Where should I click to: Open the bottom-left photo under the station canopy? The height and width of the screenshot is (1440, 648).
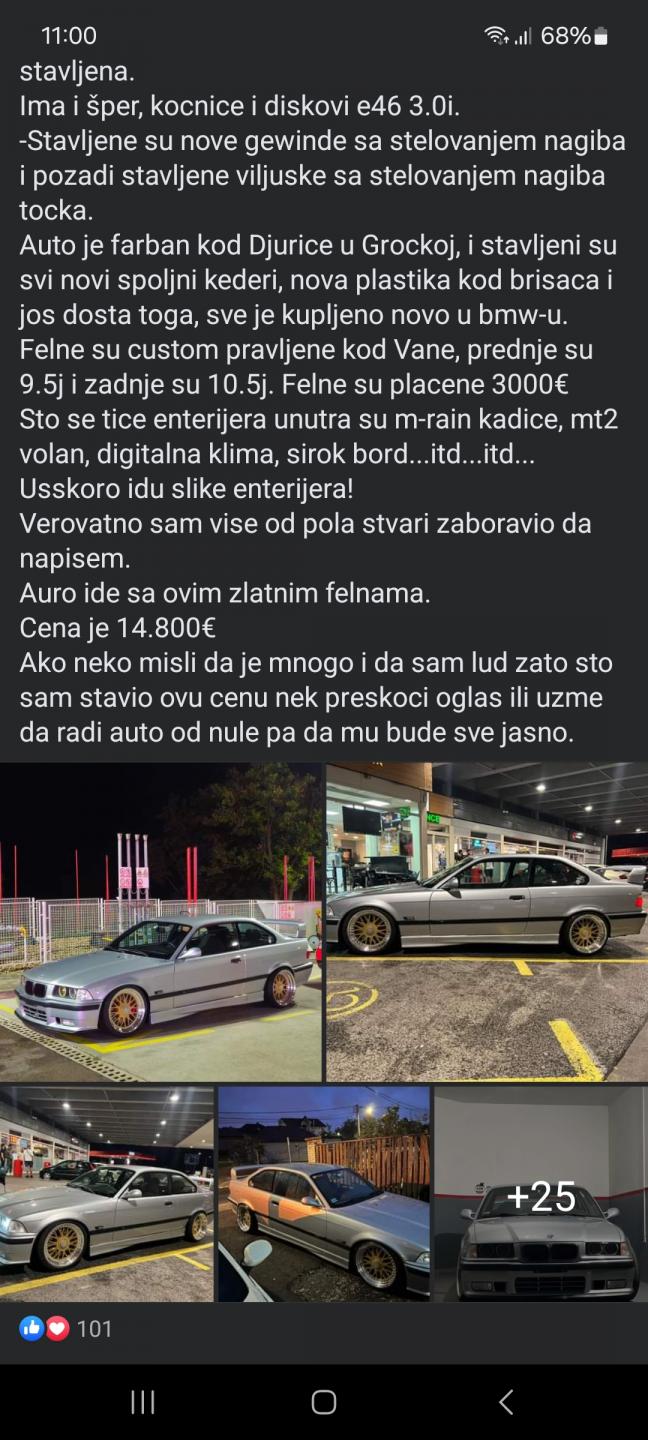(x=107, y=1194)
